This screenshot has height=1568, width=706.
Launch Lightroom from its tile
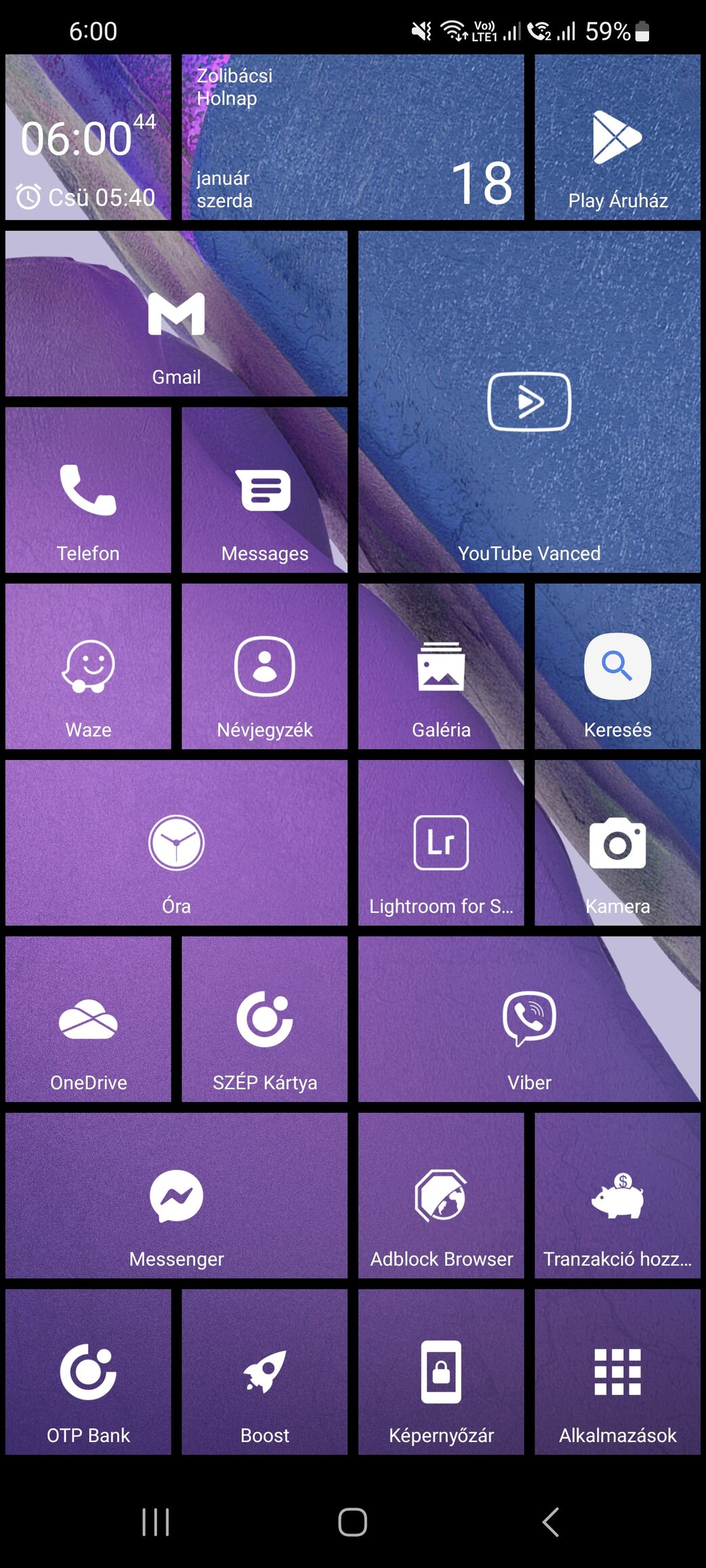click(441, 843)
